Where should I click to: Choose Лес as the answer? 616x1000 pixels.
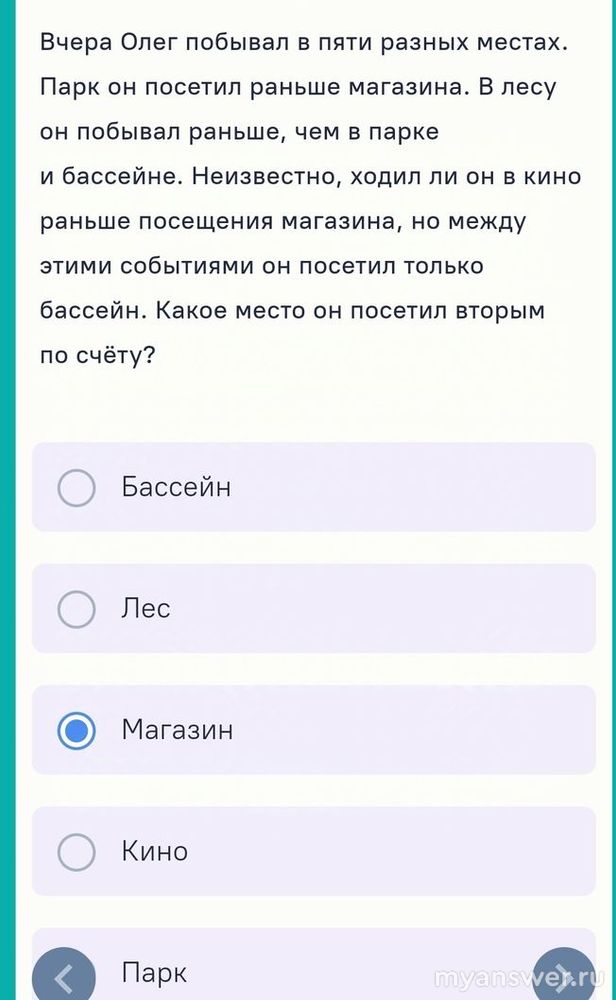pos(77,609)
